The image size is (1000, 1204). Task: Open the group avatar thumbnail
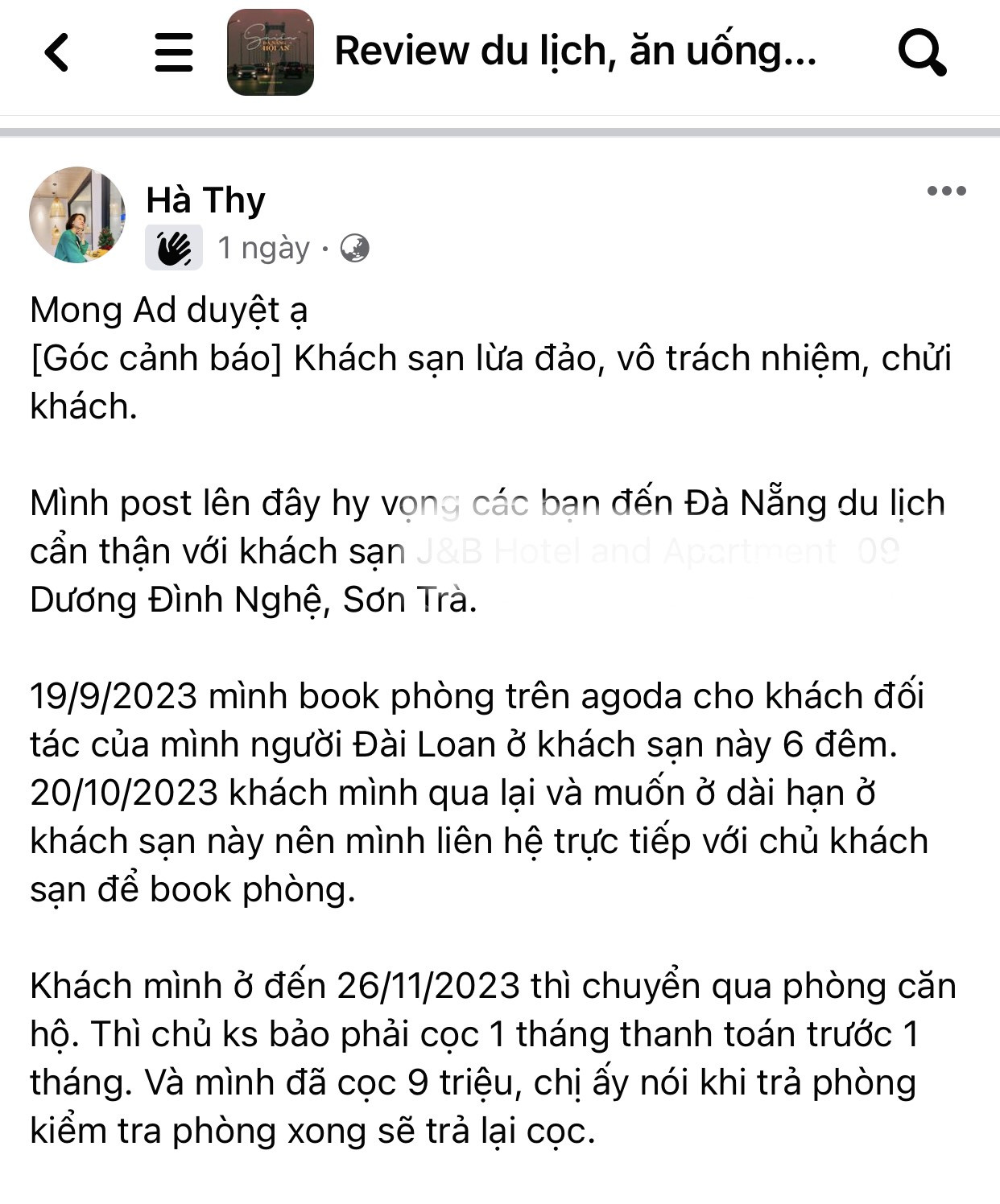(x=273, y=54)
